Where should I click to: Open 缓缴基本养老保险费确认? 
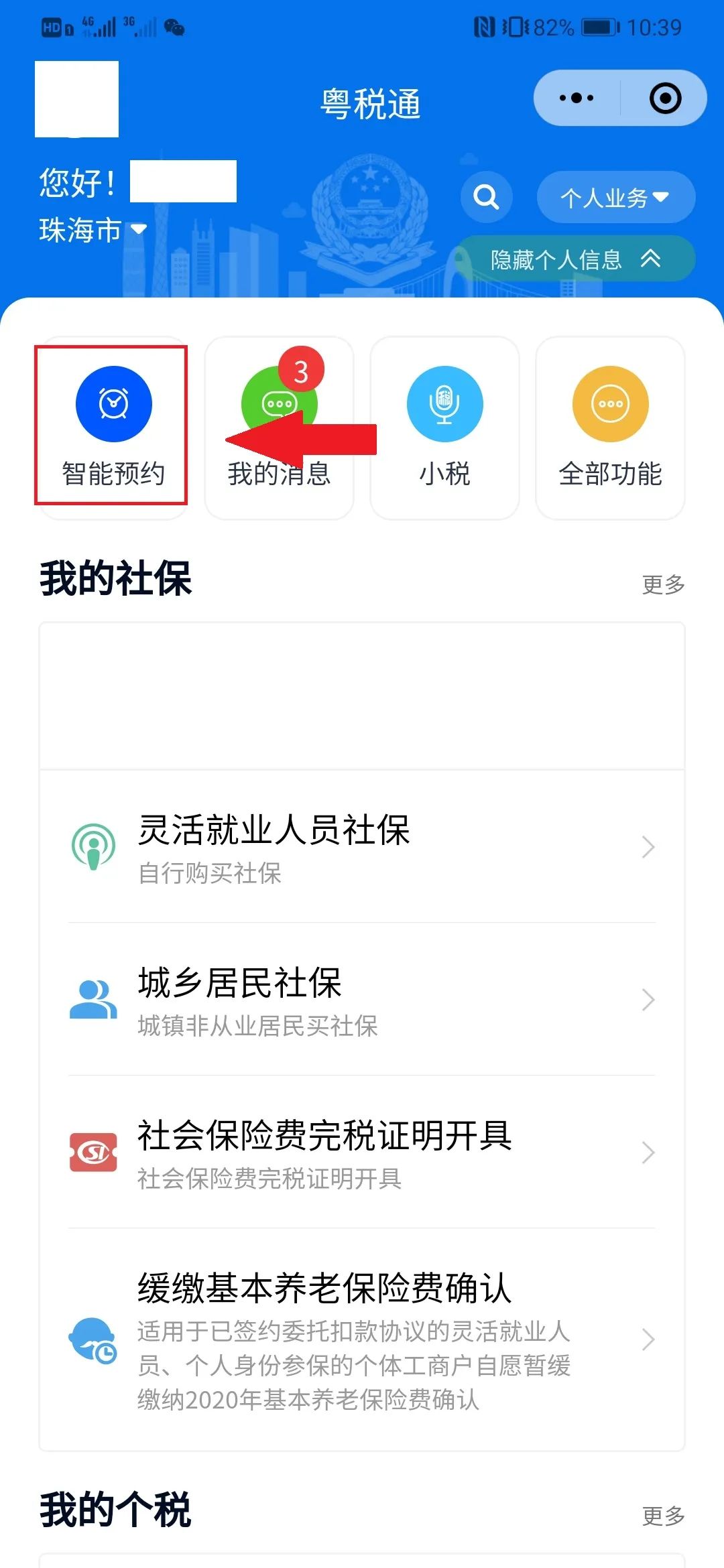pyautogui.click(x=362, y=1339)
